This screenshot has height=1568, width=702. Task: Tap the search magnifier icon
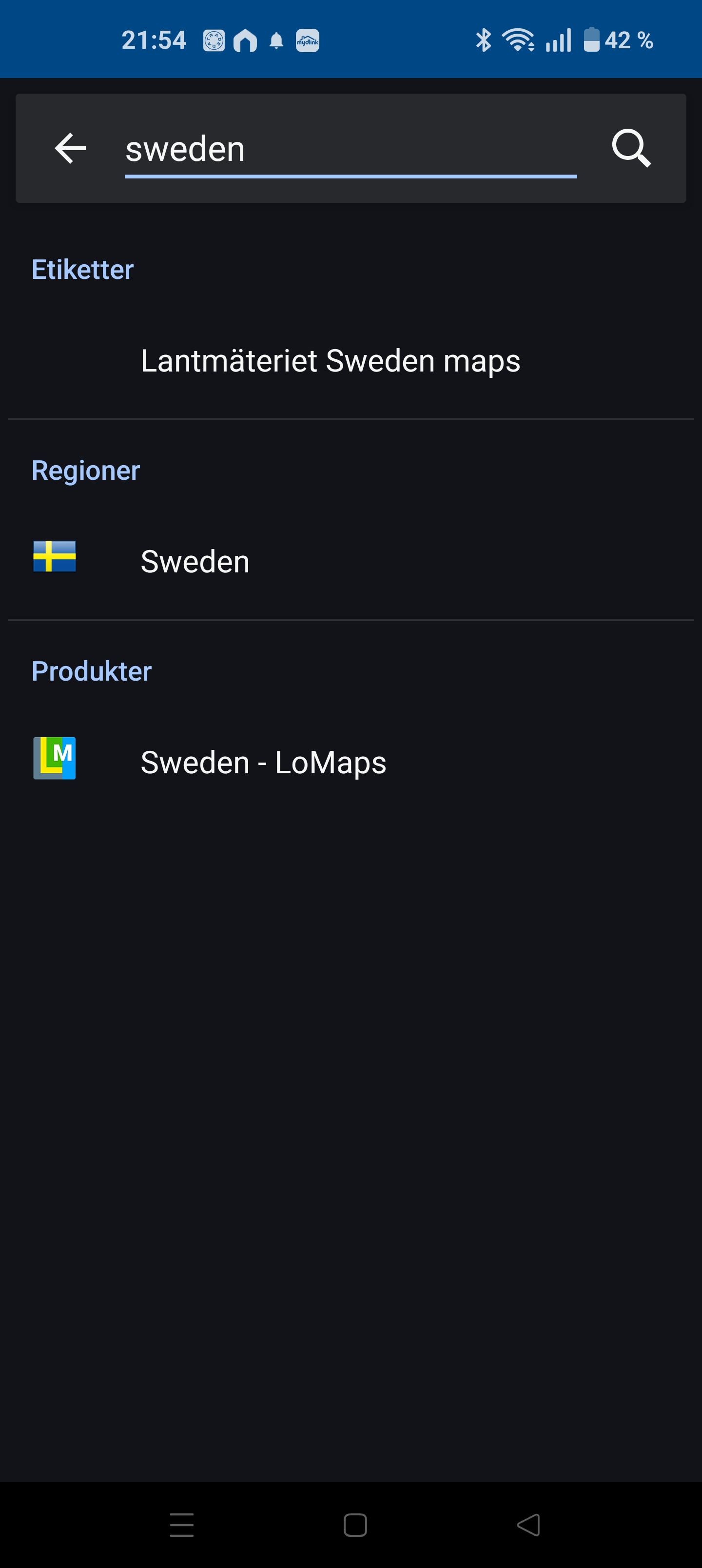pyautogui.click(x=631, y=148)
